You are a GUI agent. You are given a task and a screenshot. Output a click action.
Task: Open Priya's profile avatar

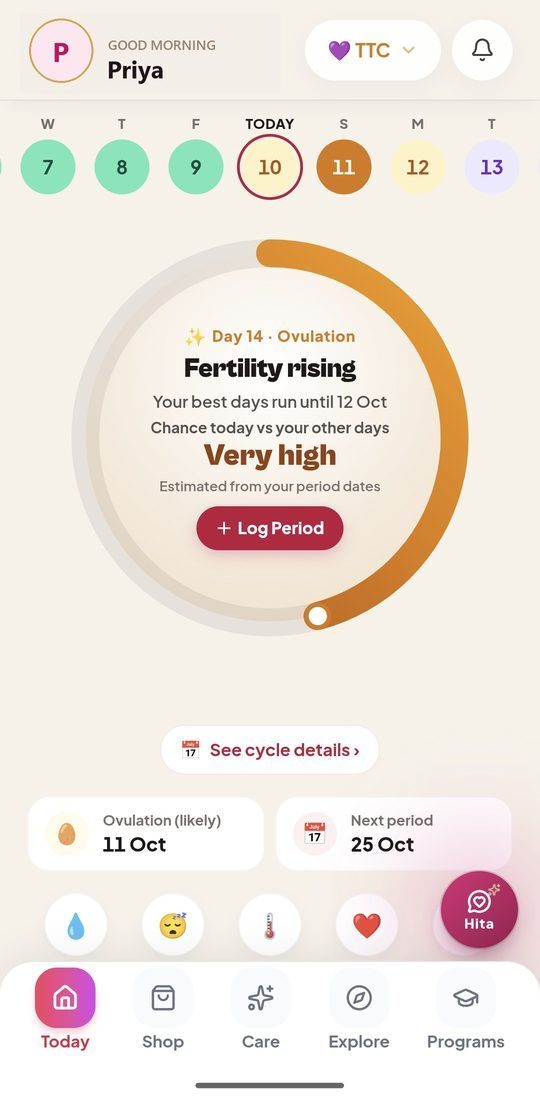click(x=61, y=51)
